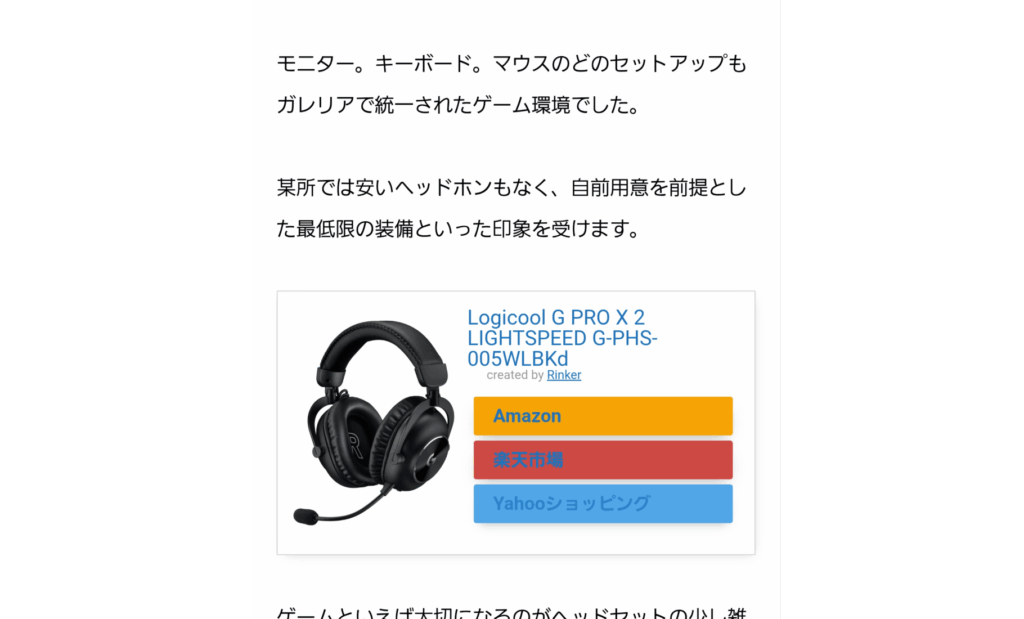The width and height of the screenshot is (1024, 619).
Task: Open the Logicool G PRO X 2 product title link
Action: click(562, 339)
